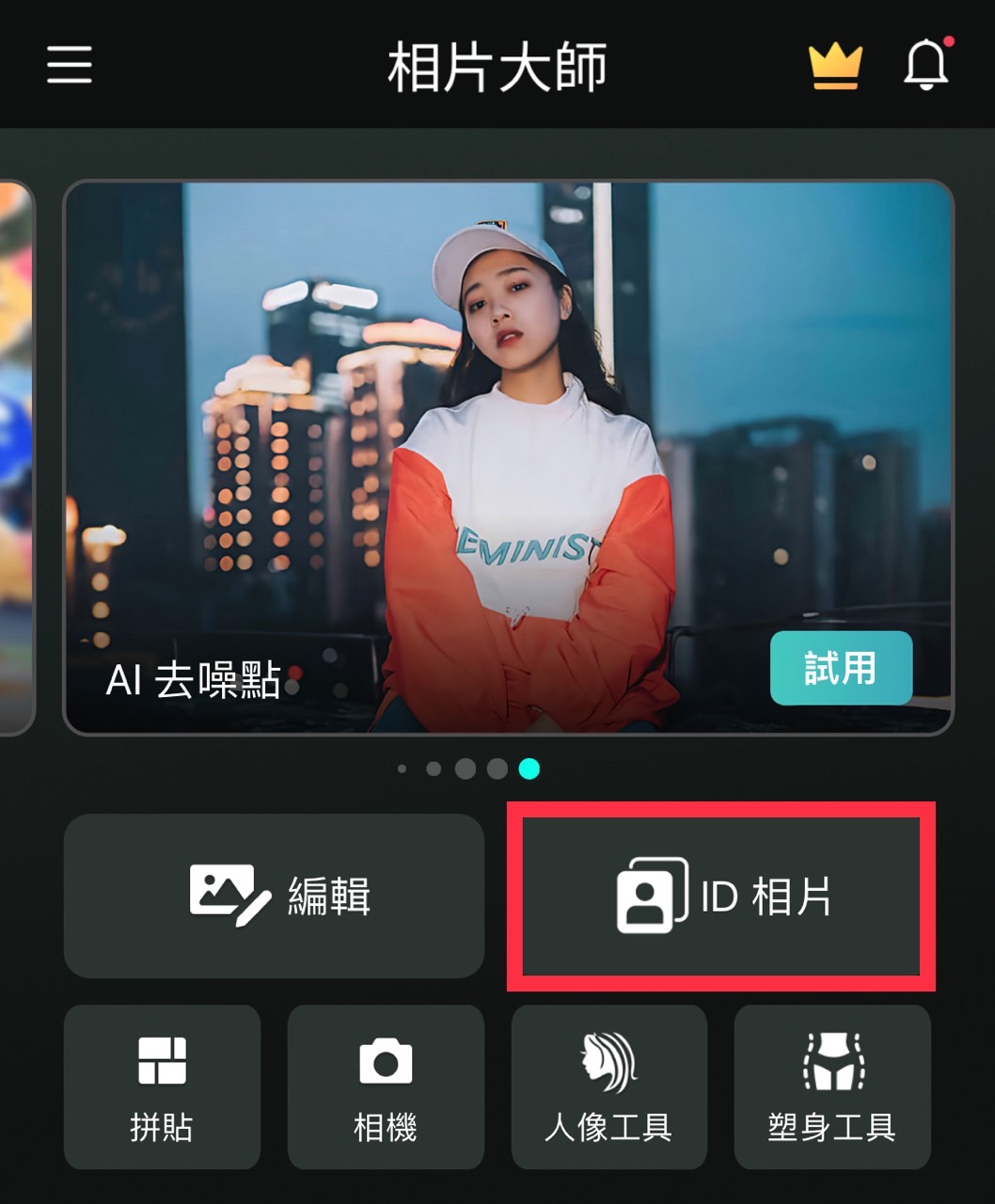
Task: Open the 編輯 photo editor
Action: (x=274, y=896)
